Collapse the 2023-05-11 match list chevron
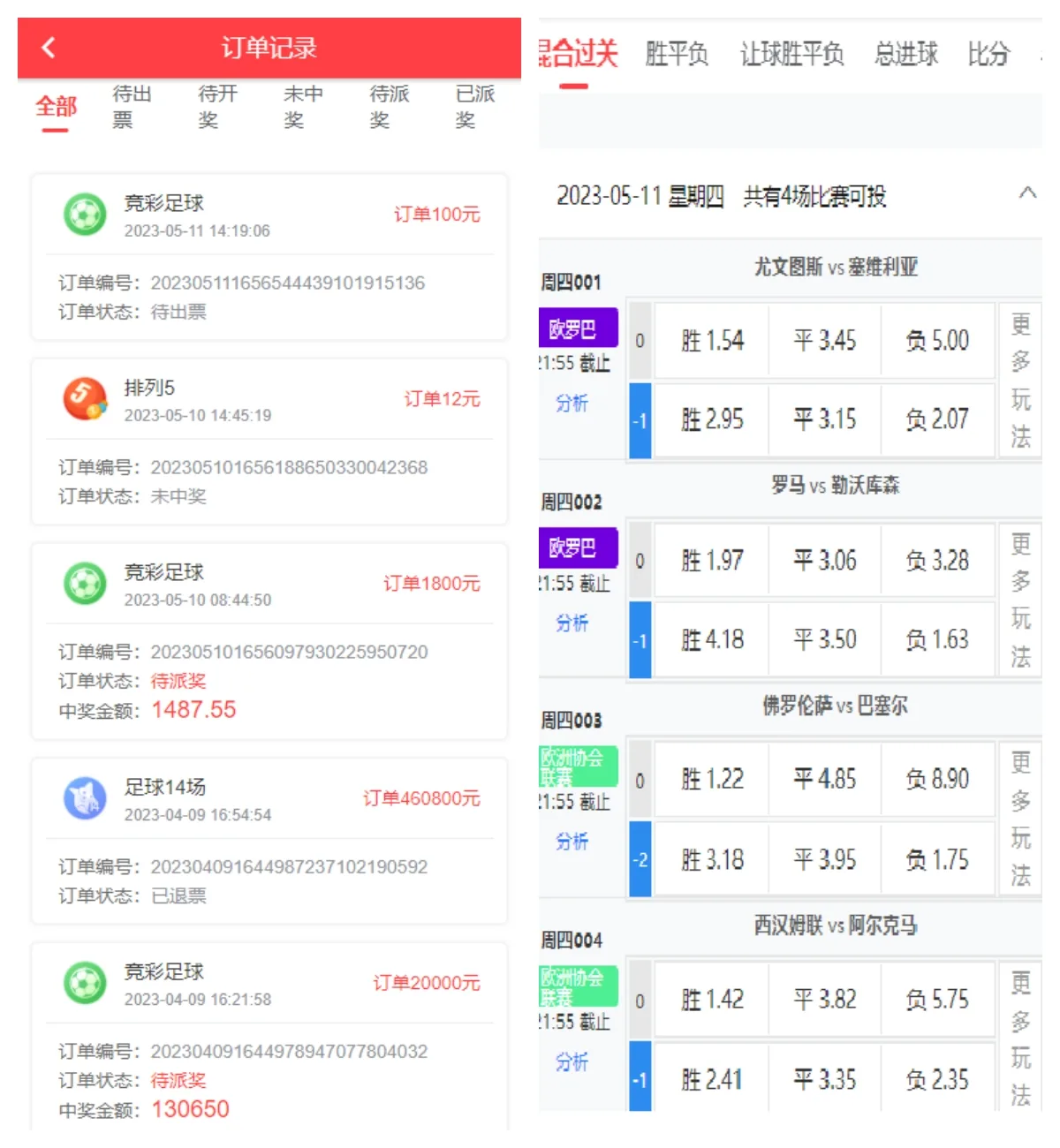The image size is (1060, 1148). pyautogui.click(x=1026, y=193)
